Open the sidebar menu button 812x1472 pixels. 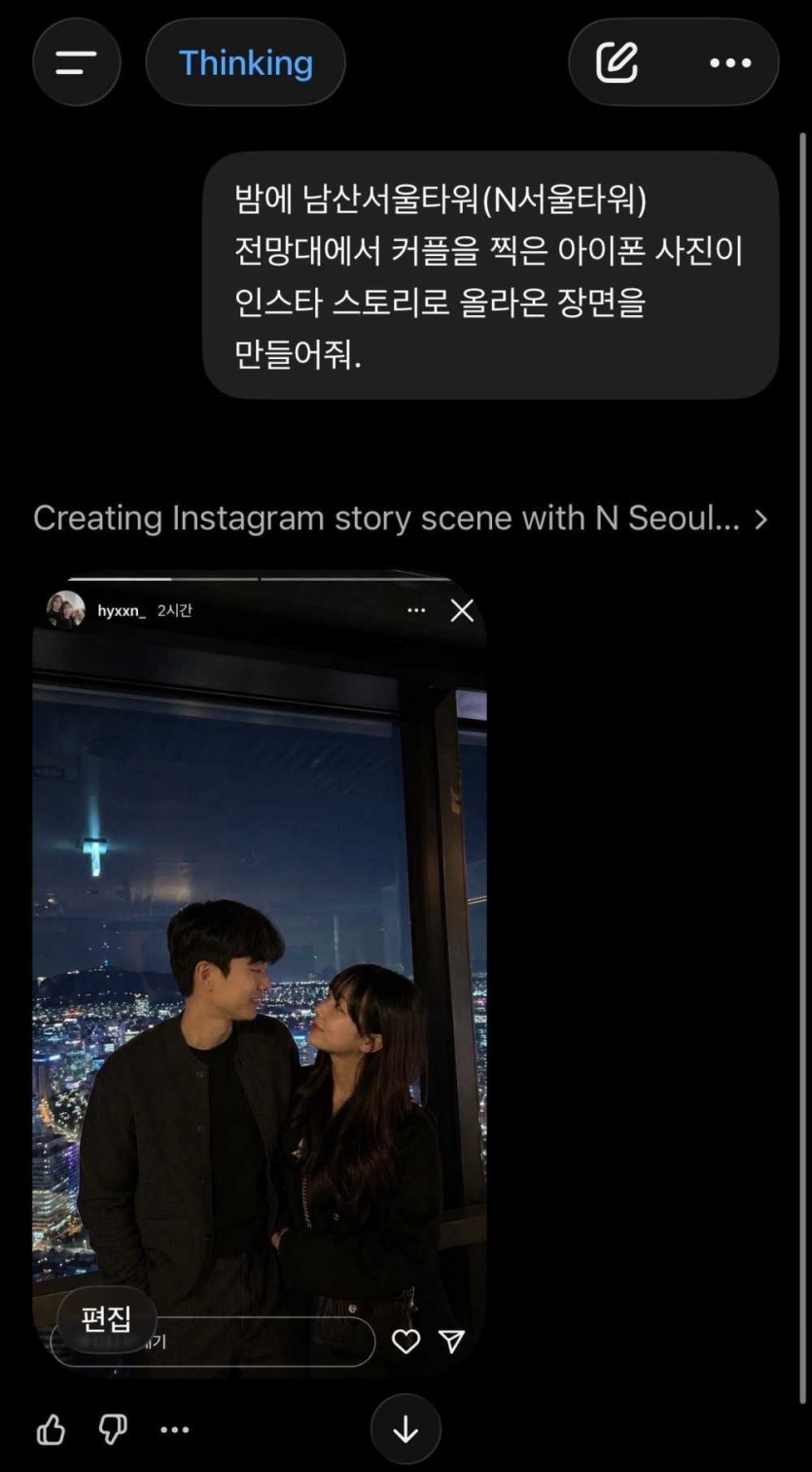[76, 63]
